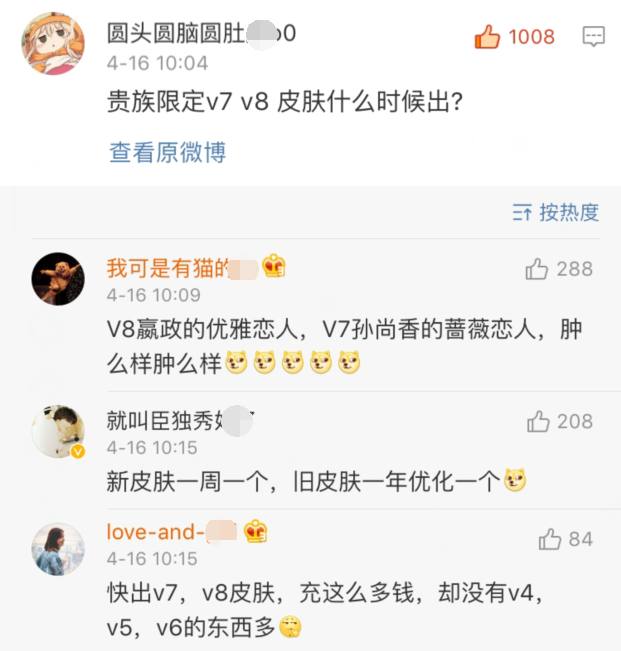This screenshot has width=621, height=651.
Task: Change sorting via 按热度
Action: tap(555, 212)
